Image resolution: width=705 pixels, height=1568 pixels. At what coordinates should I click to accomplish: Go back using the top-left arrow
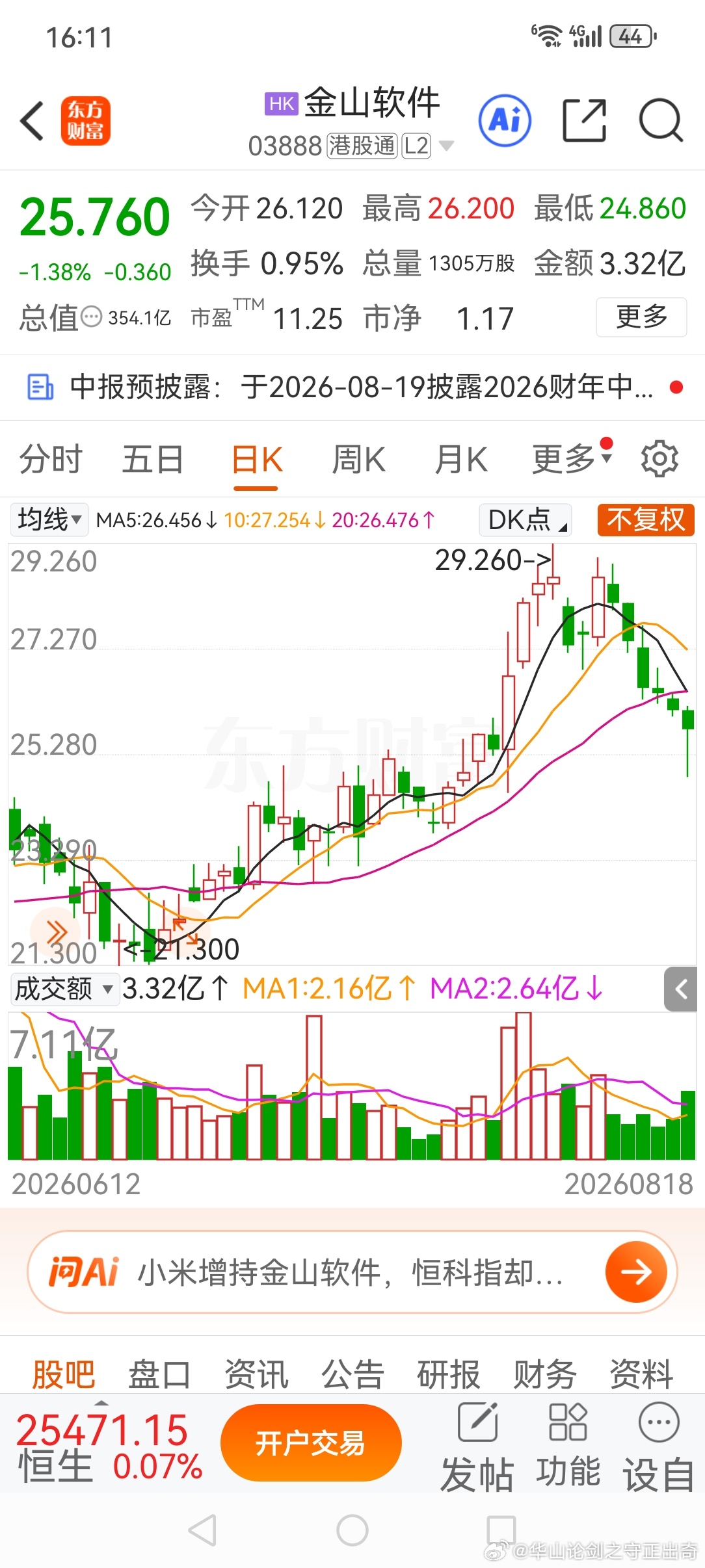click(x=32, y=121)
